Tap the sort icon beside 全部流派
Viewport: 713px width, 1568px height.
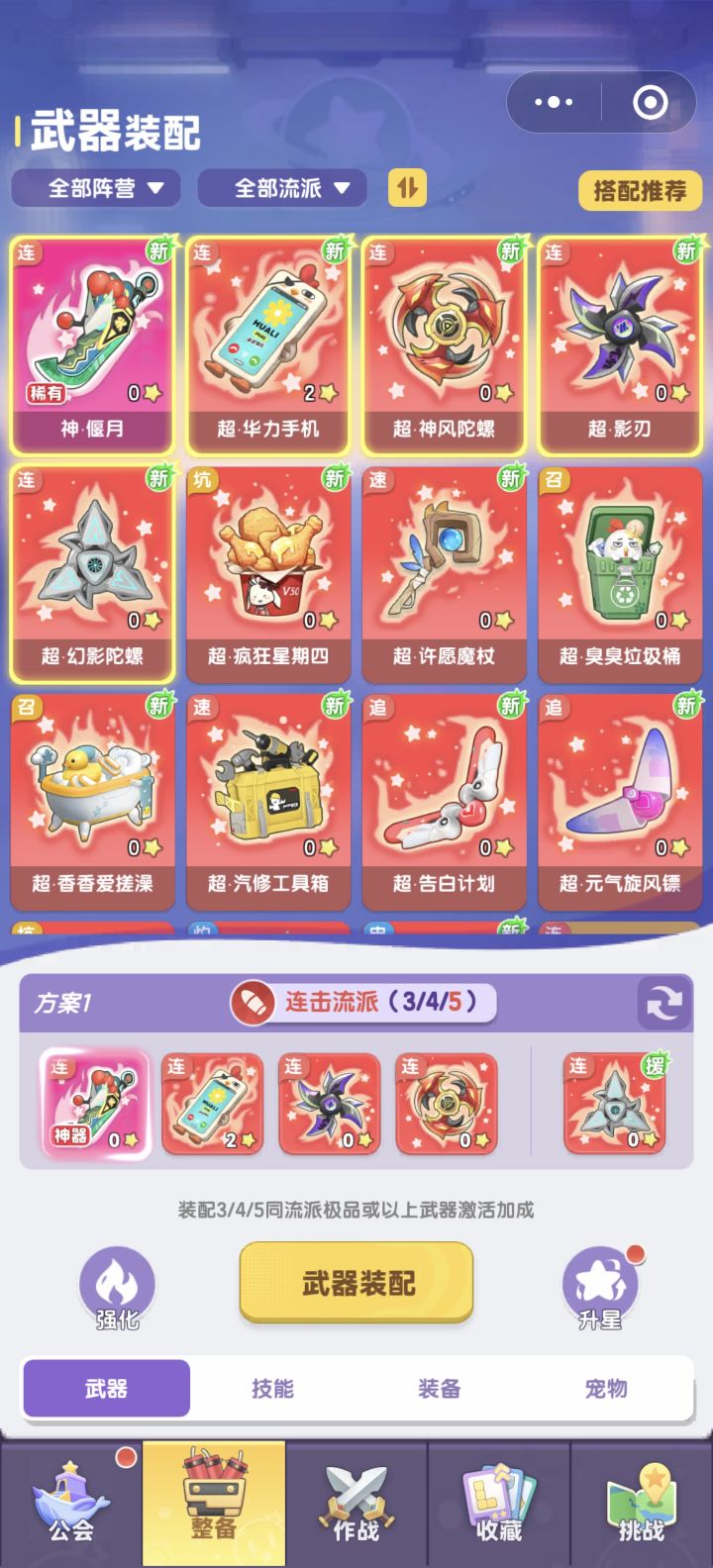coord(408,187)
